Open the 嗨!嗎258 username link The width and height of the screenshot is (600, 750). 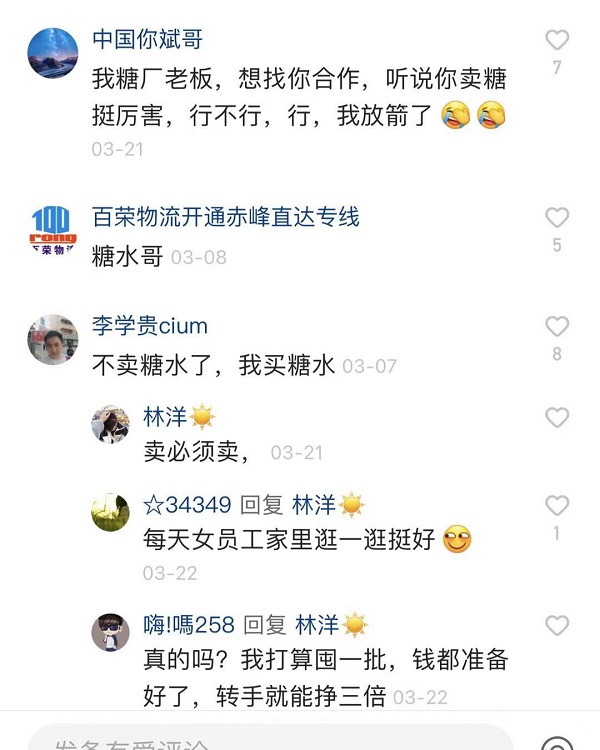(188, 625)
